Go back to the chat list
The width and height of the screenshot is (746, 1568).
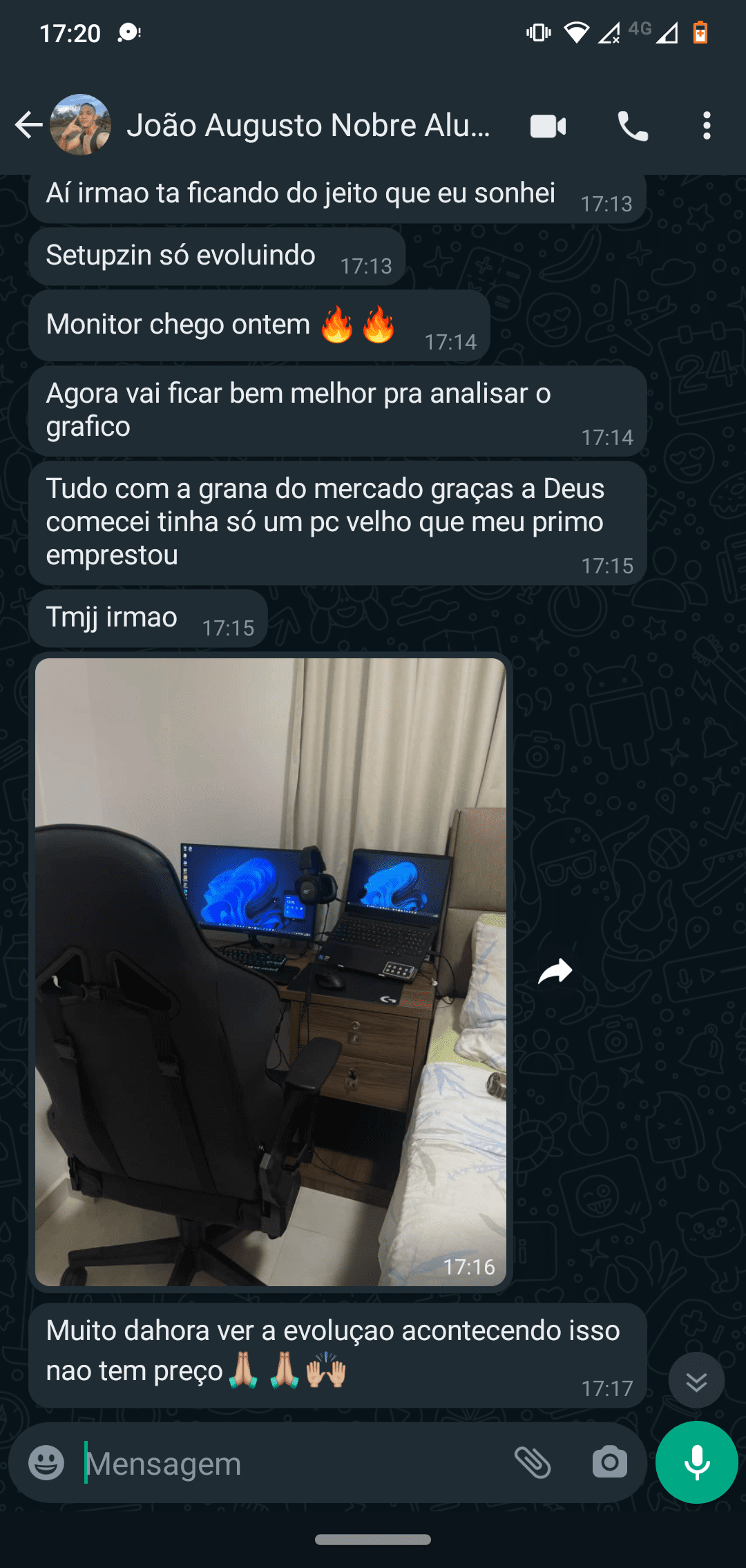pyautogui.click(x=29, y=125)
